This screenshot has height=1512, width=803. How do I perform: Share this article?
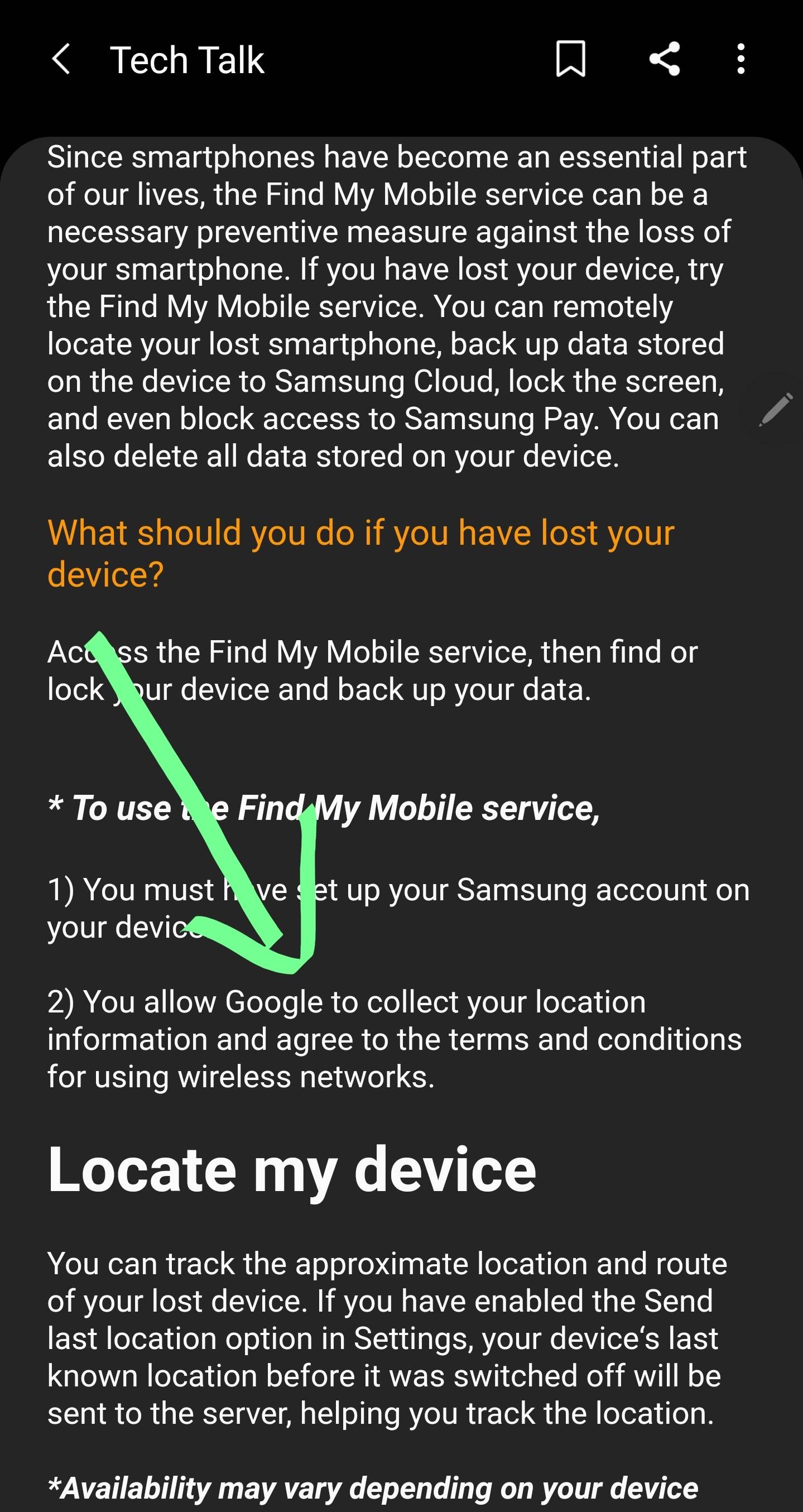(665, 59)
